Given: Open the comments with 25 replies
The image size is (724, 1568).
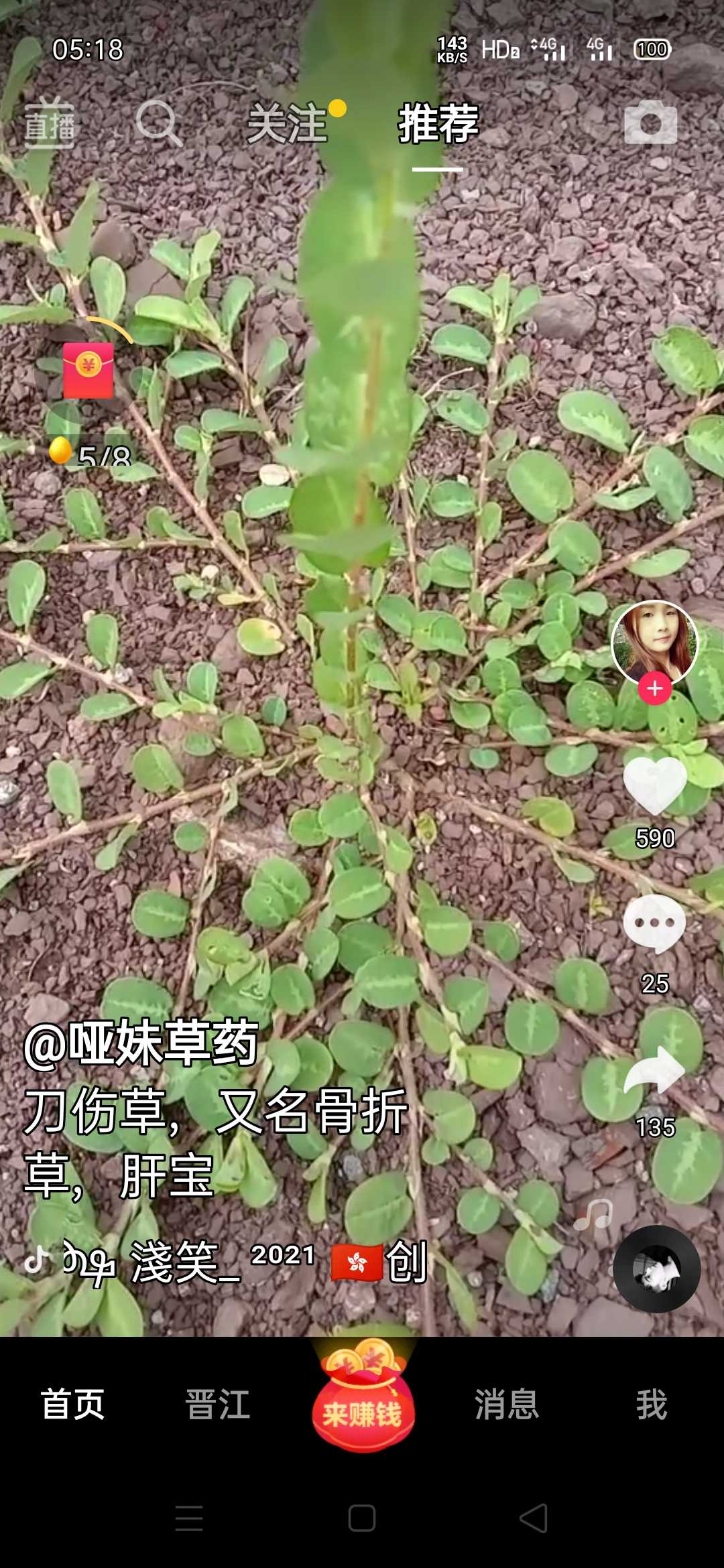Looking at the screenshot, I should click(654, 925).
